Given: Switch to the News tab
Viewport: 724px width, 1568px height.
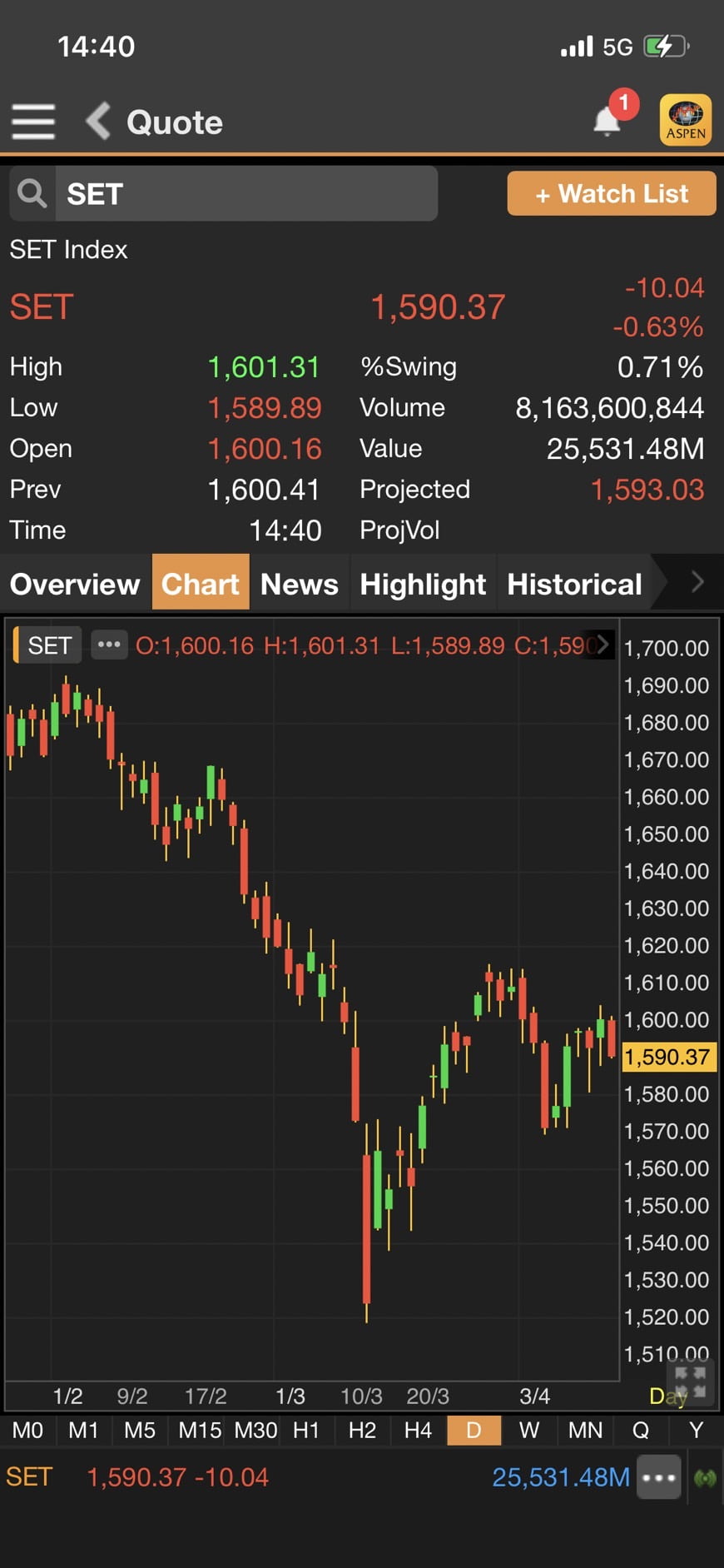Looking at the screenshot, I should click(x=300, y=584).
